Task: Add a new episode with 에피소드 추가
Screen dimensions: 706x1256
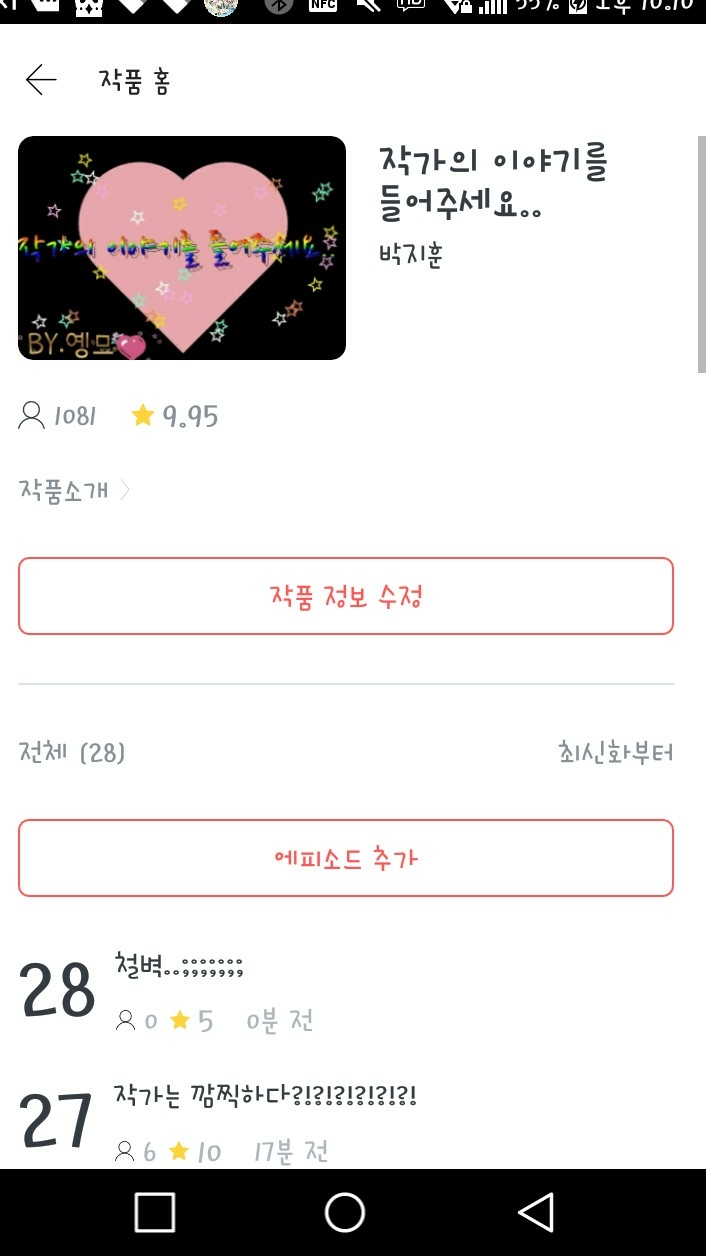Action: point(346,858)
